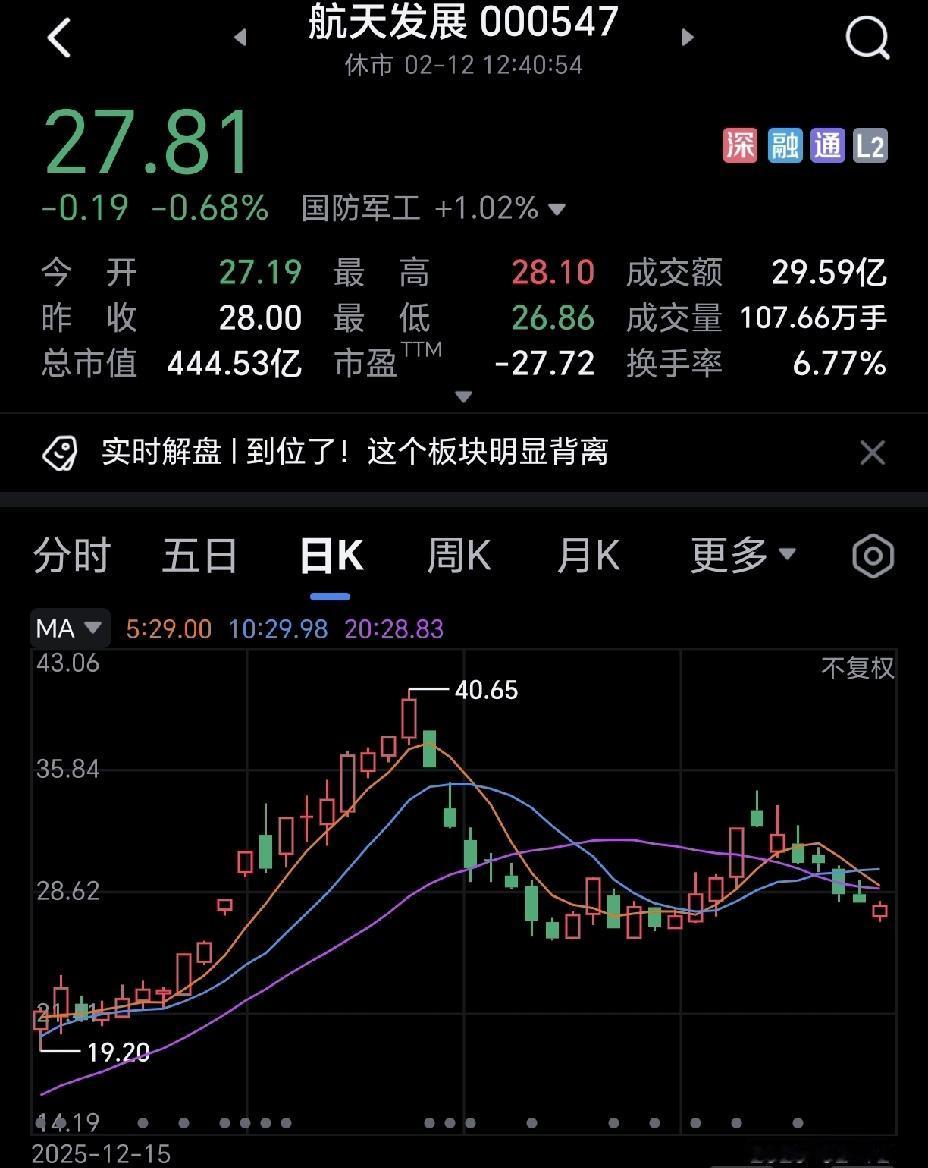Screen dimensions: 928x1168
Task: Open the stock search magnifier
Action: pos(866,39)
